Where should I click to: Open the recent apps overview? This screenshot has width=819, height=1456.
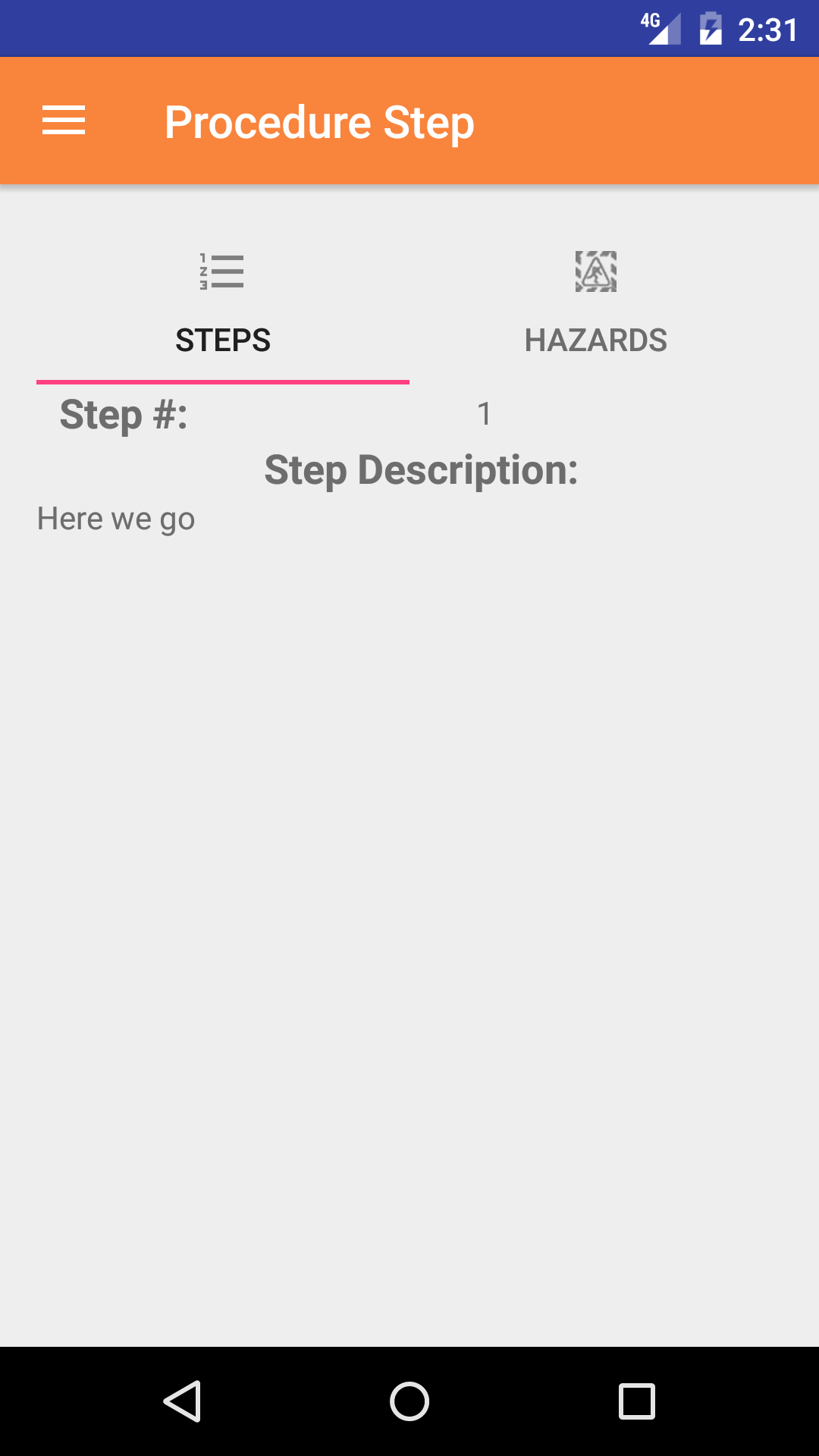point(637,1401)
